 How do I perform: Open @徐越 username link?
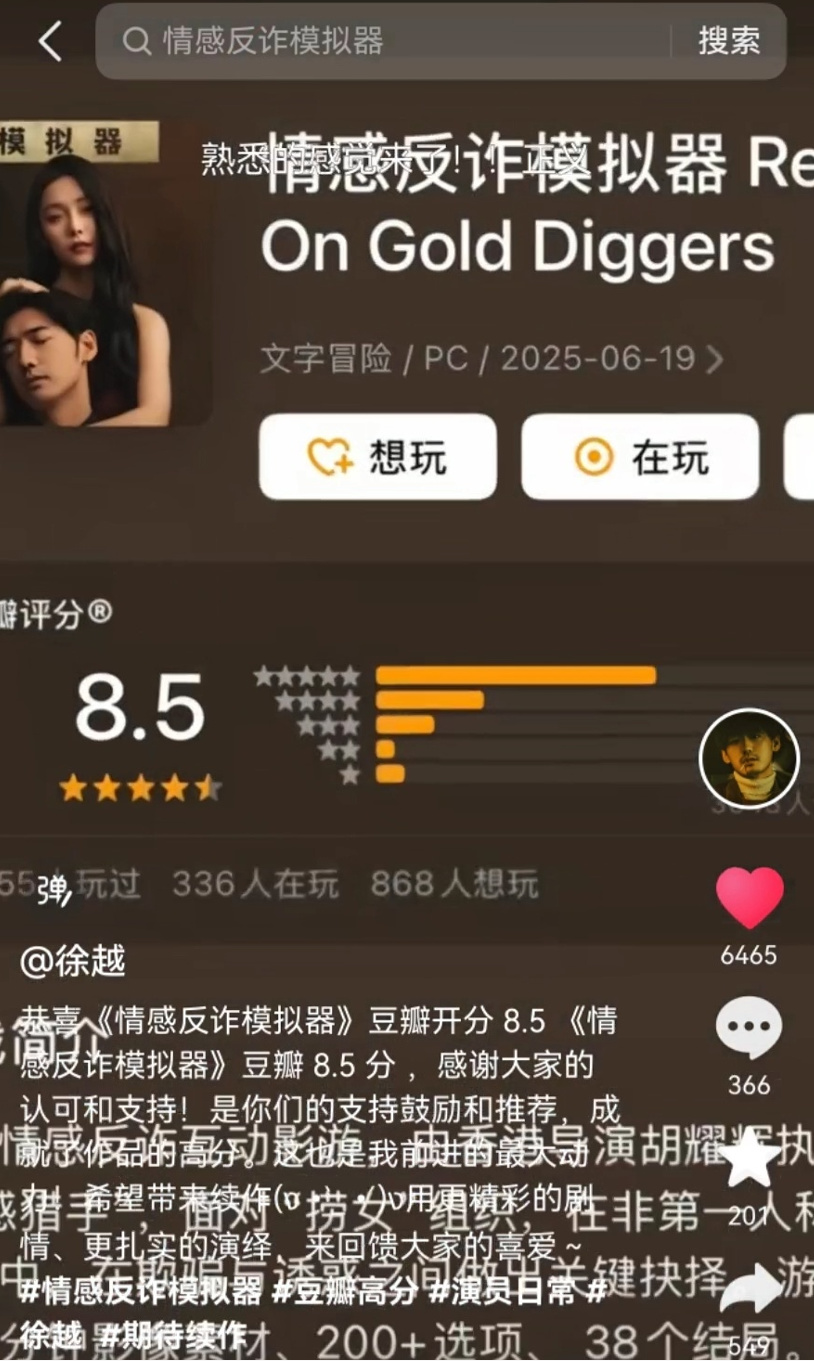[73, 962]
